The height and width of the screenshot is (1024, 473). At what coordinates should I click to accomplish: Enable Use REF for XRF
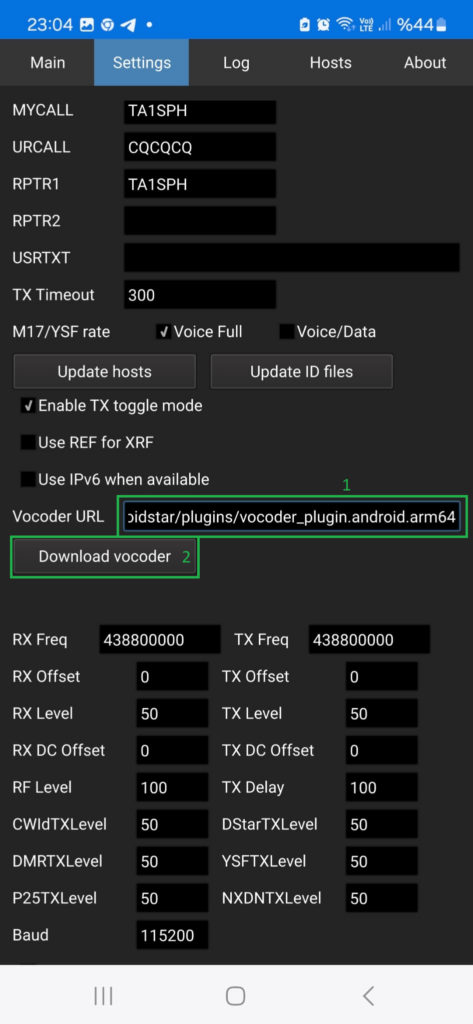click(28, 443)
